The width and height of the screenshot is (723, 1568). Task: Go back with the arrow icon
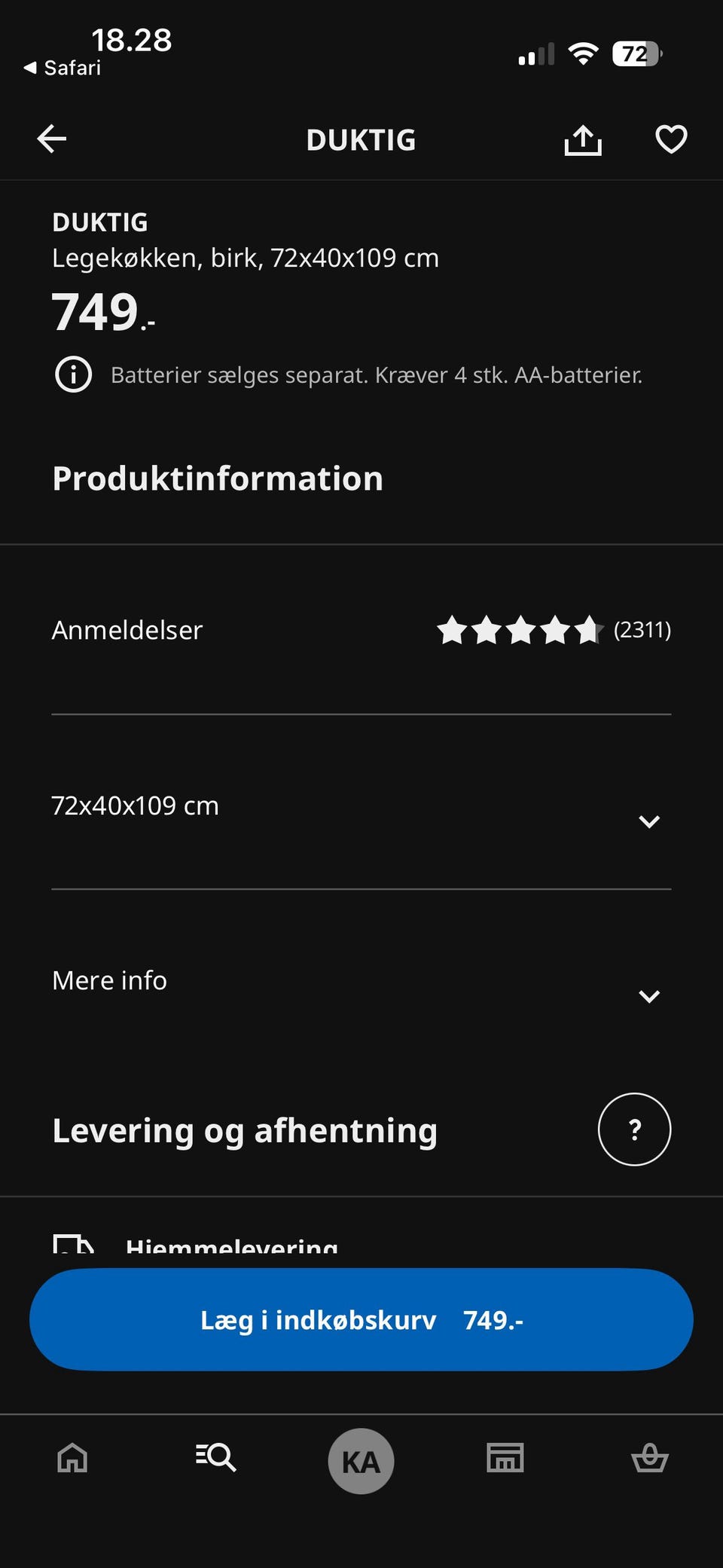(x=50, y=139)
